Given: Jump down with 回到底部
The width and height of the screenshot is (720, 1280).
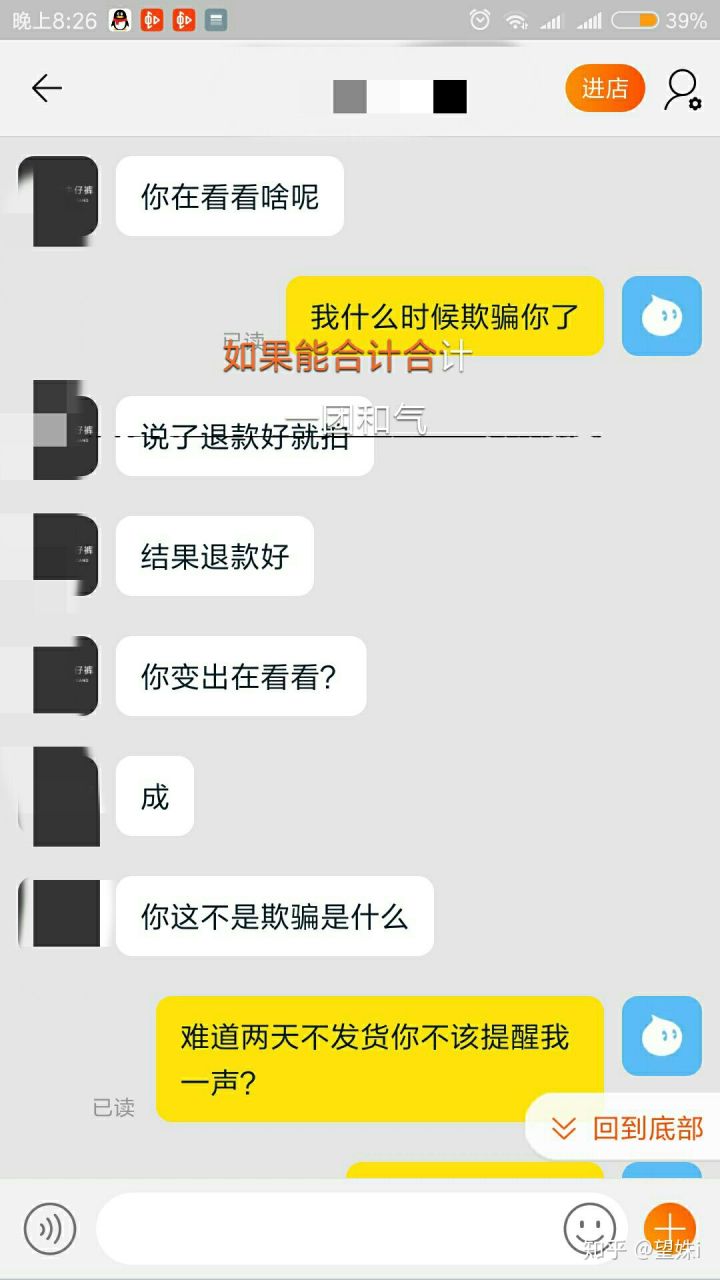Looking at the screenshot, I should 628,1129.
